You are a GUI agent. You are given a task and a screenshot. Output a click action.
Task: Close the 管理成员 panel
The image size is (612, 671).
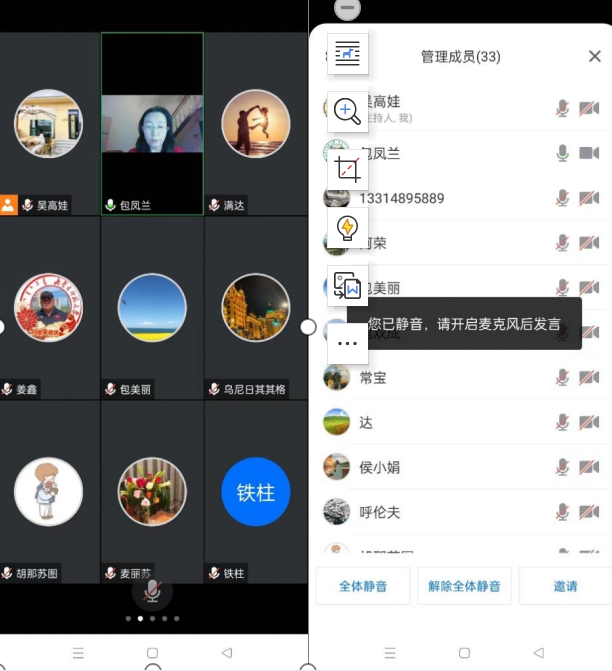(594, 57)
